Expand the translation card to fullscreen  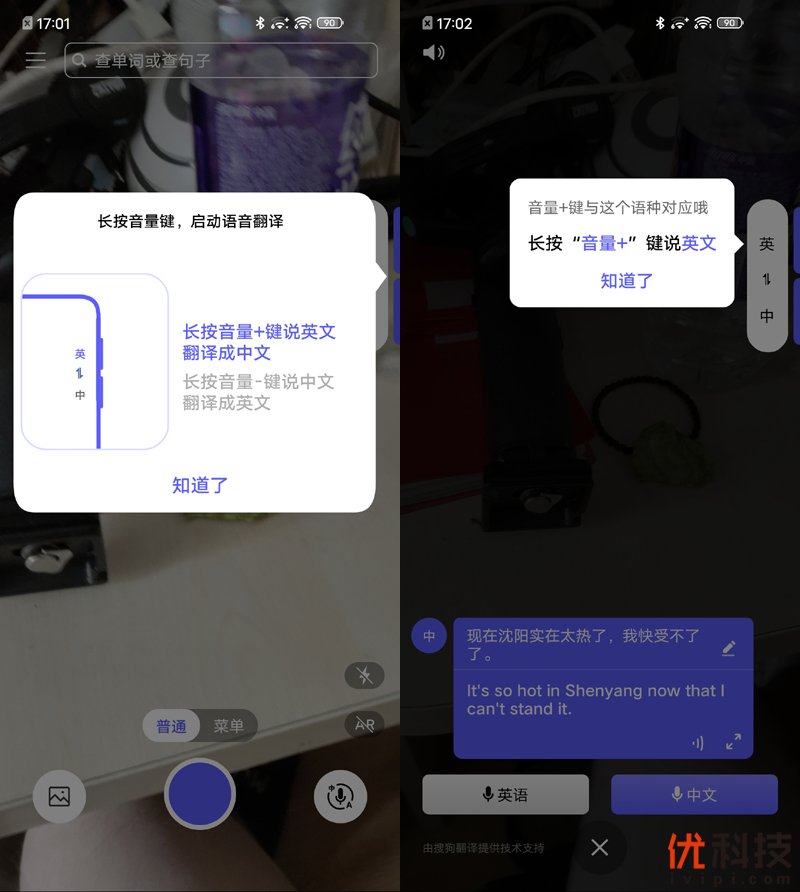coord(733,742)
